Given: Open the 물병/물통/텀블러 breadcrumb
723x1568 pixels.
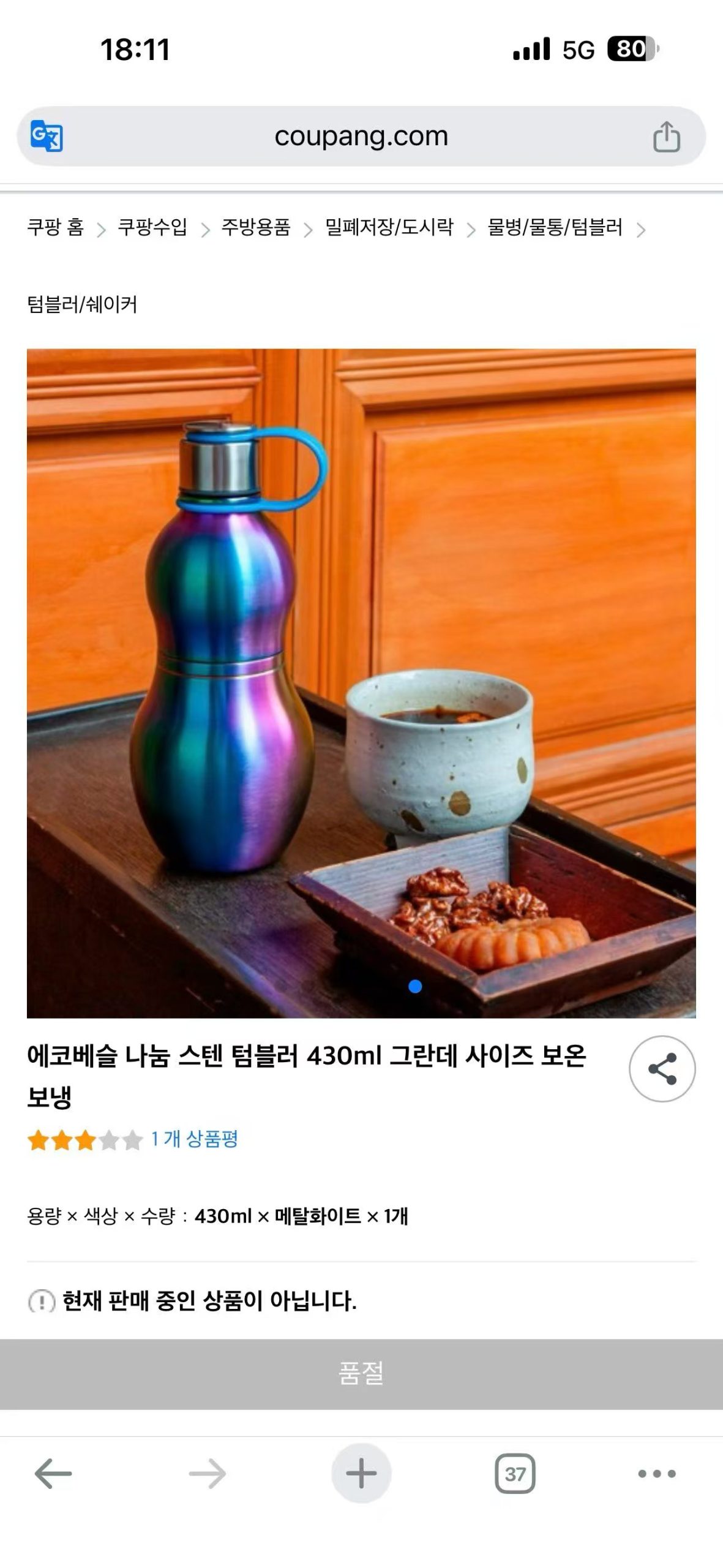Looking at the screenshot, I should pyautogui.click(x=555, y=227).
